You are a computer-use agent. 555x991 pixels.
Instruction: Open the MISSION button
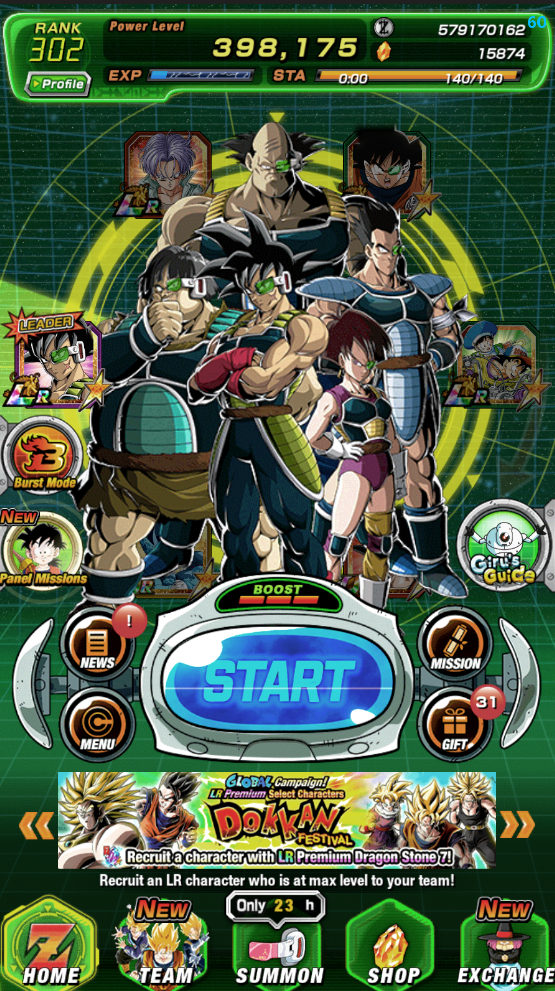pos(455,643)
